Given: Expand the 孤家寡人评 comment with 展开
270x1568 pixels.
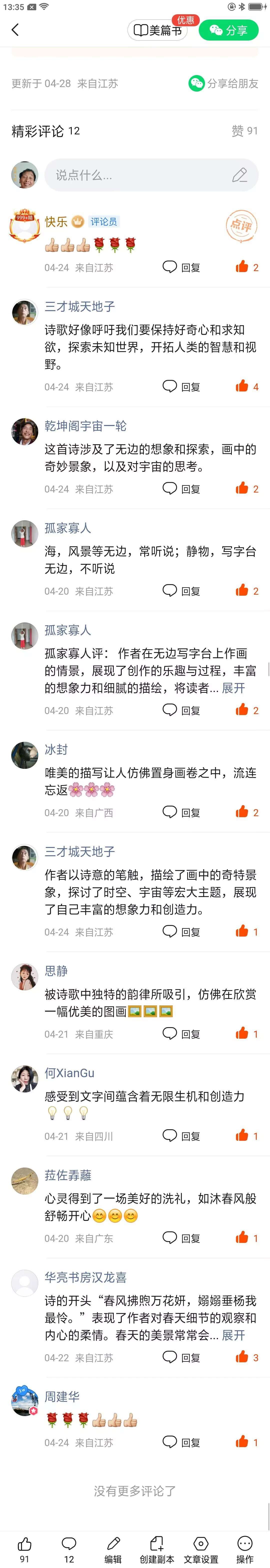Looking at the screenshot, I should click(x=233, y=688).
